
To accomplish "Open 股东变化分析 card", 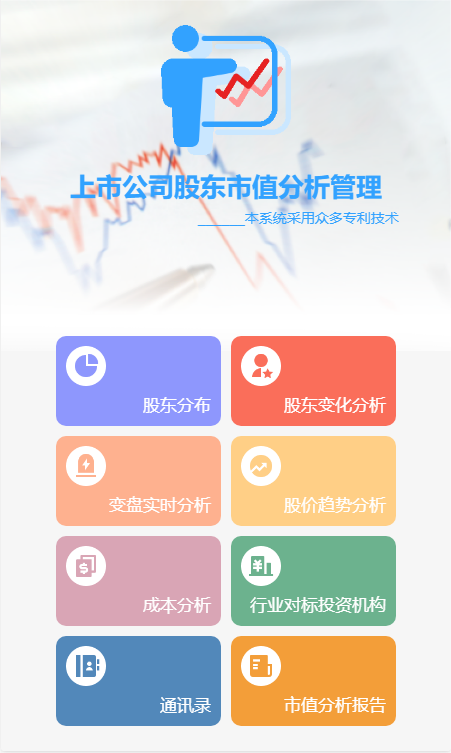I will point(313,381).
